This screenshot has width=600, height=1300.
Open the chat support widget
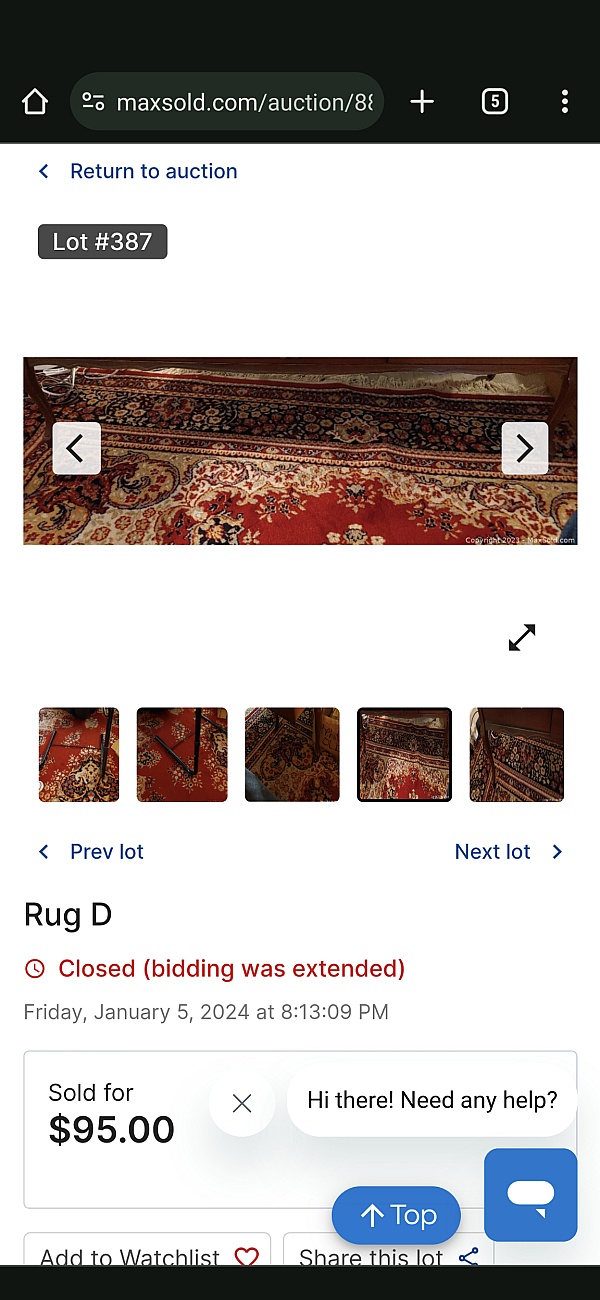pyautogui.click(x=530, y=1194)
